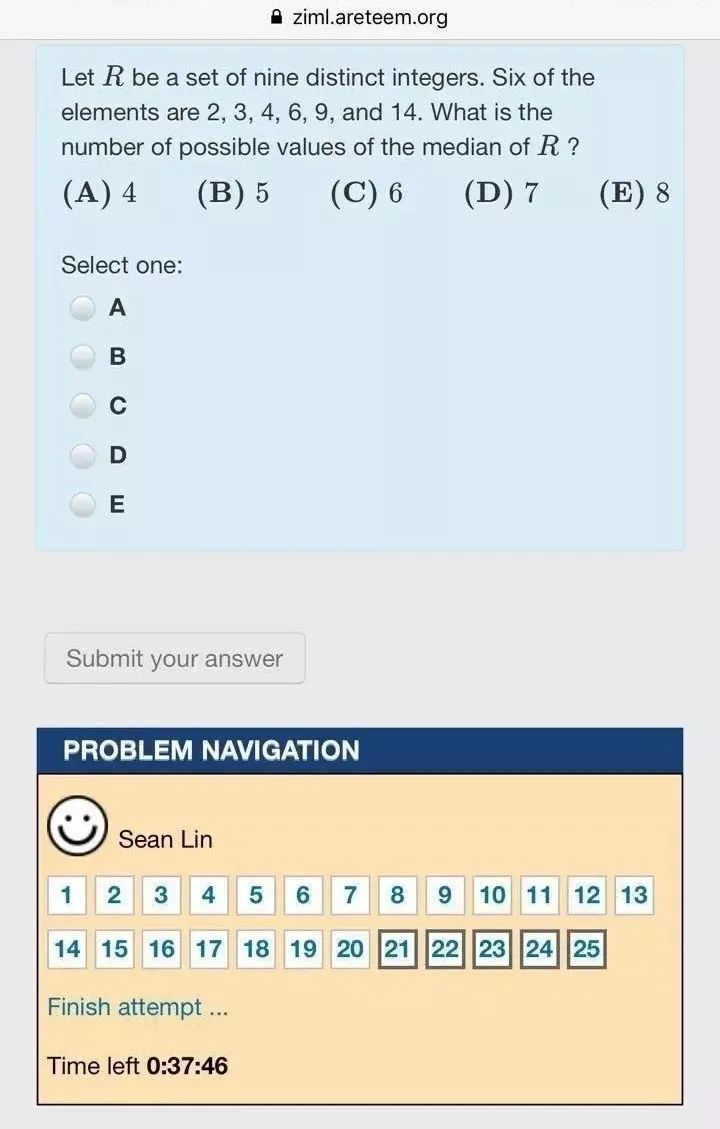This screenshot has height=1129, width=720.
Task: Open problem 14
Action: pyautogui.click(x=66, y=949)
